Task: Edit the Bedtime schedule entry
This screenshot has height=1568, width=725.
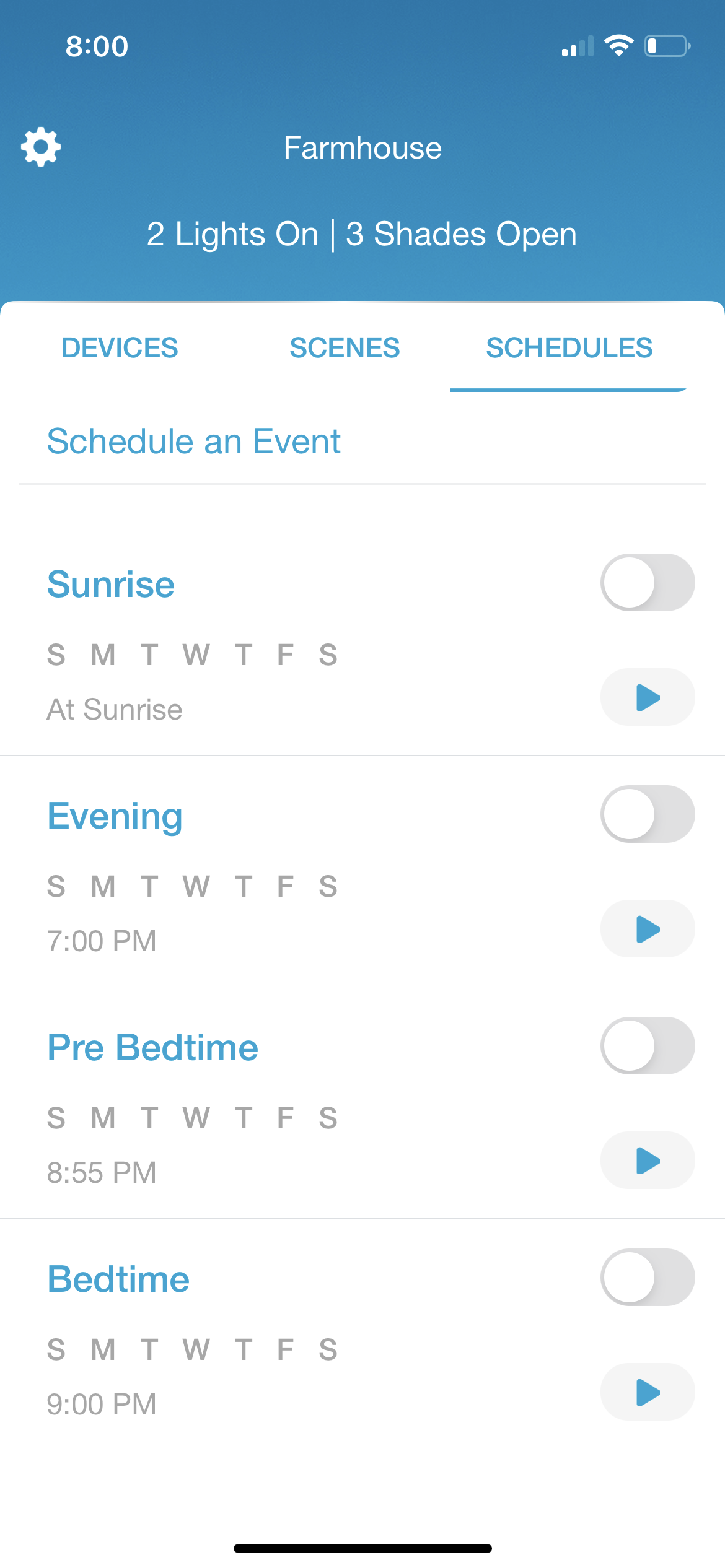Action: pyautogui.click(x=119, y=1279)
